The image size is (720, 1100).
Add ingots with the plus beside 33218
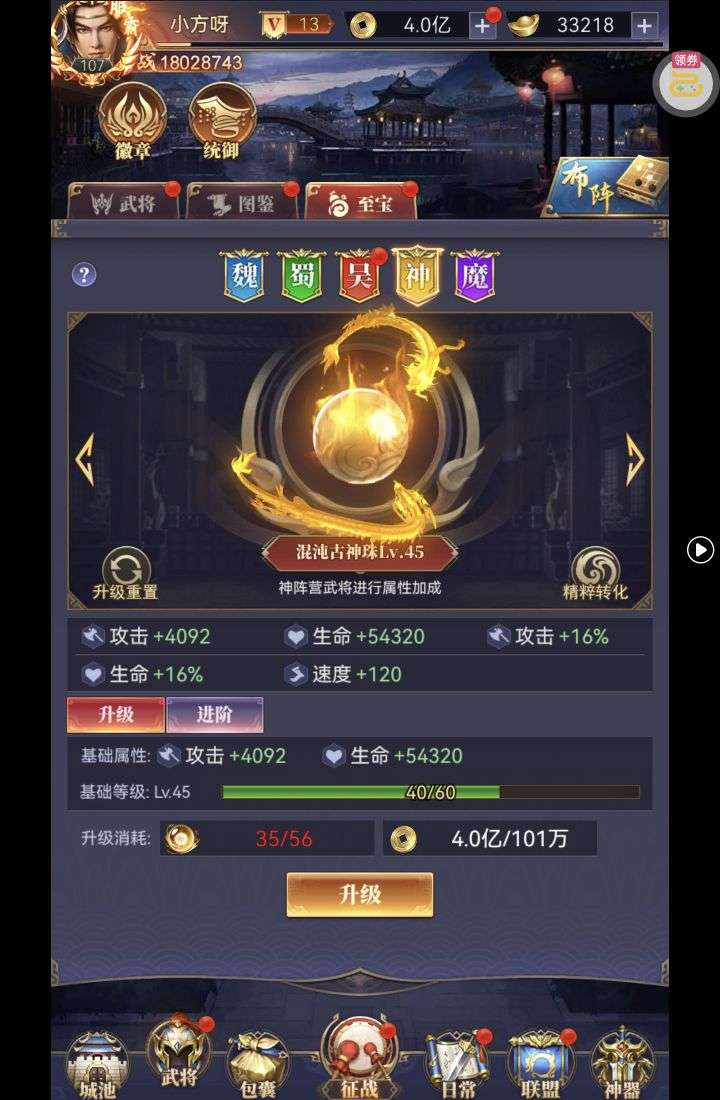click(645, 25)
